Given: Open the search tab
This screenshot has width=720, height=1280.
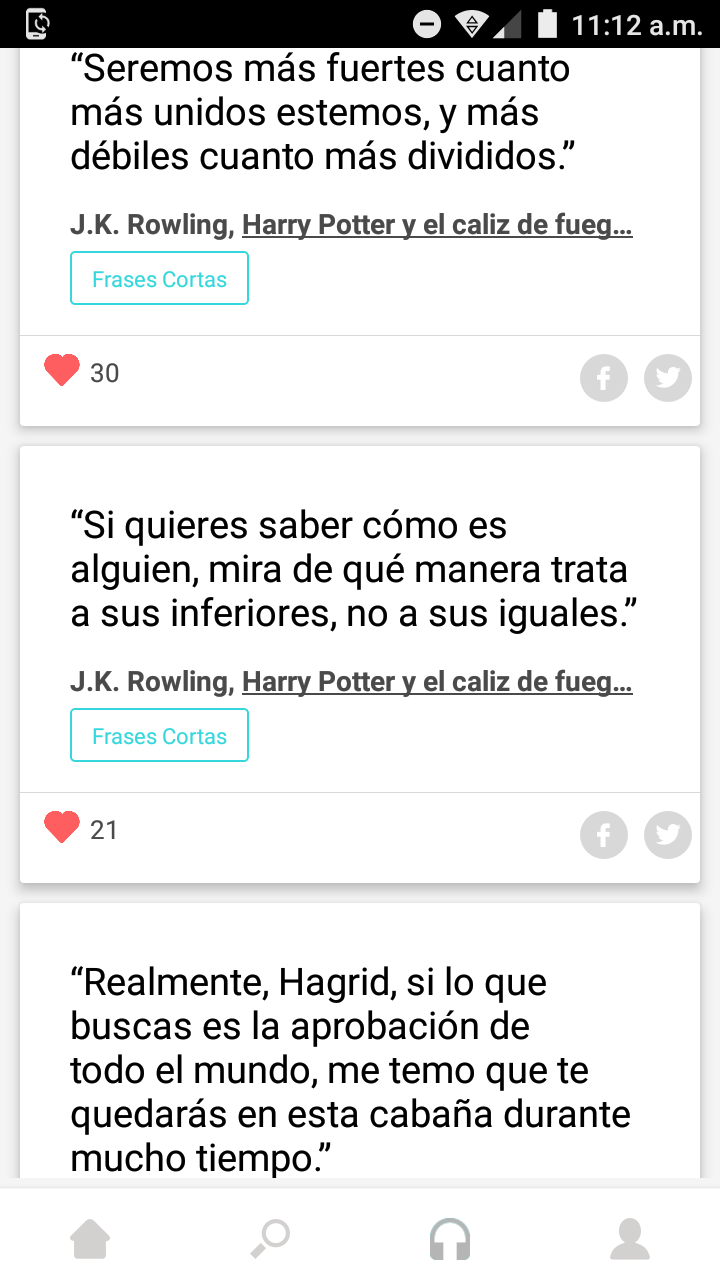Looking at the screenshot, I should 270,1240.
